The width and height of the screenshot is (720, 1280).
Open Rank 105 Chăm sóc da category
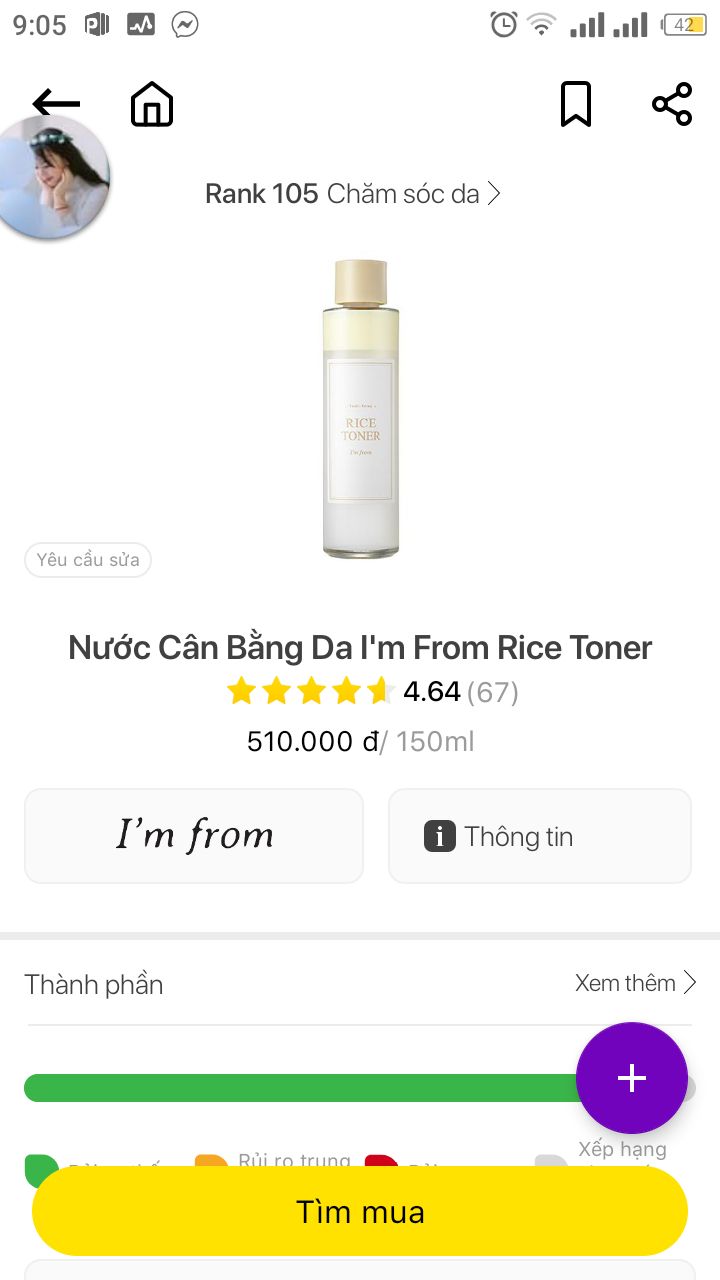pyautogui.click(x=353, y=193)
